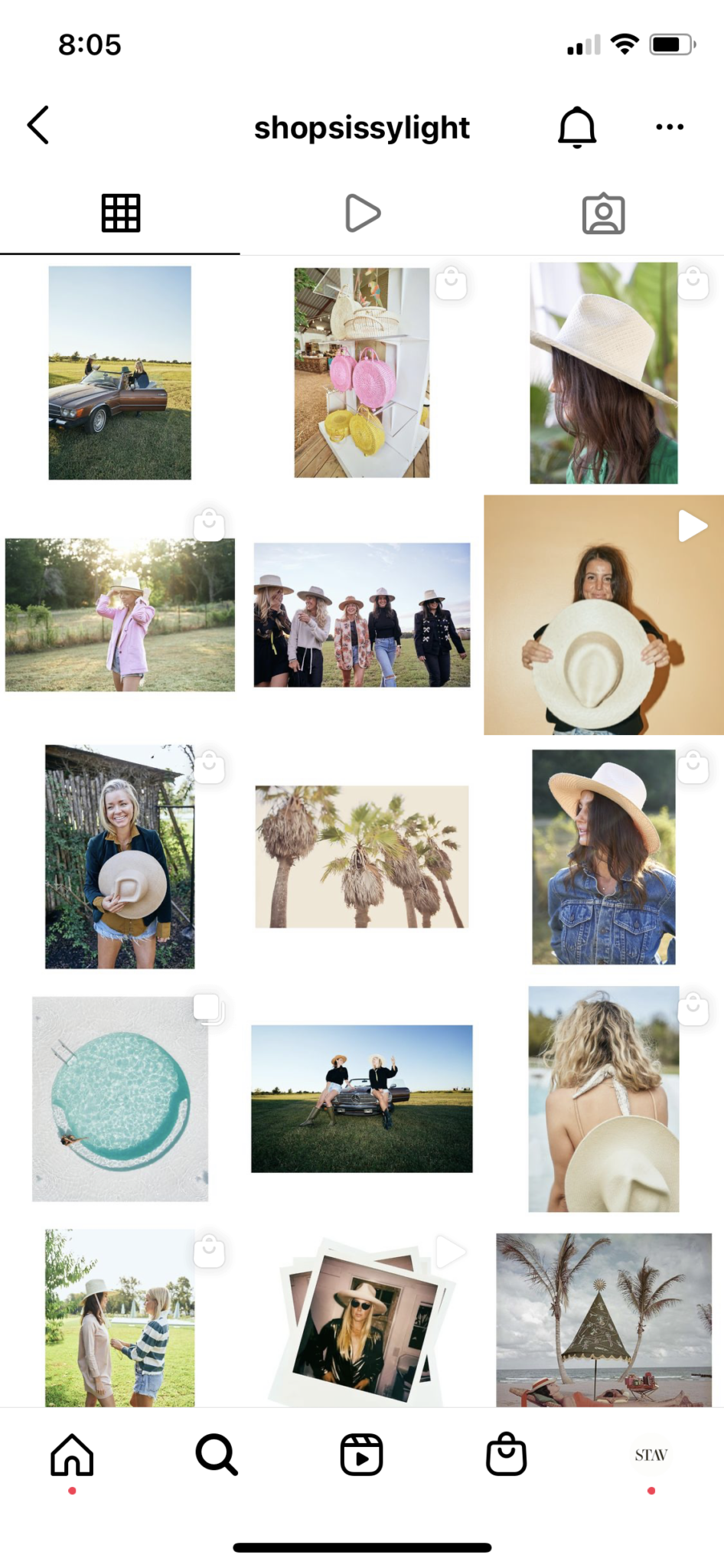Open the Search tab
Image resolution: width=724 pixels, height=1568 pixels.
217,1455
